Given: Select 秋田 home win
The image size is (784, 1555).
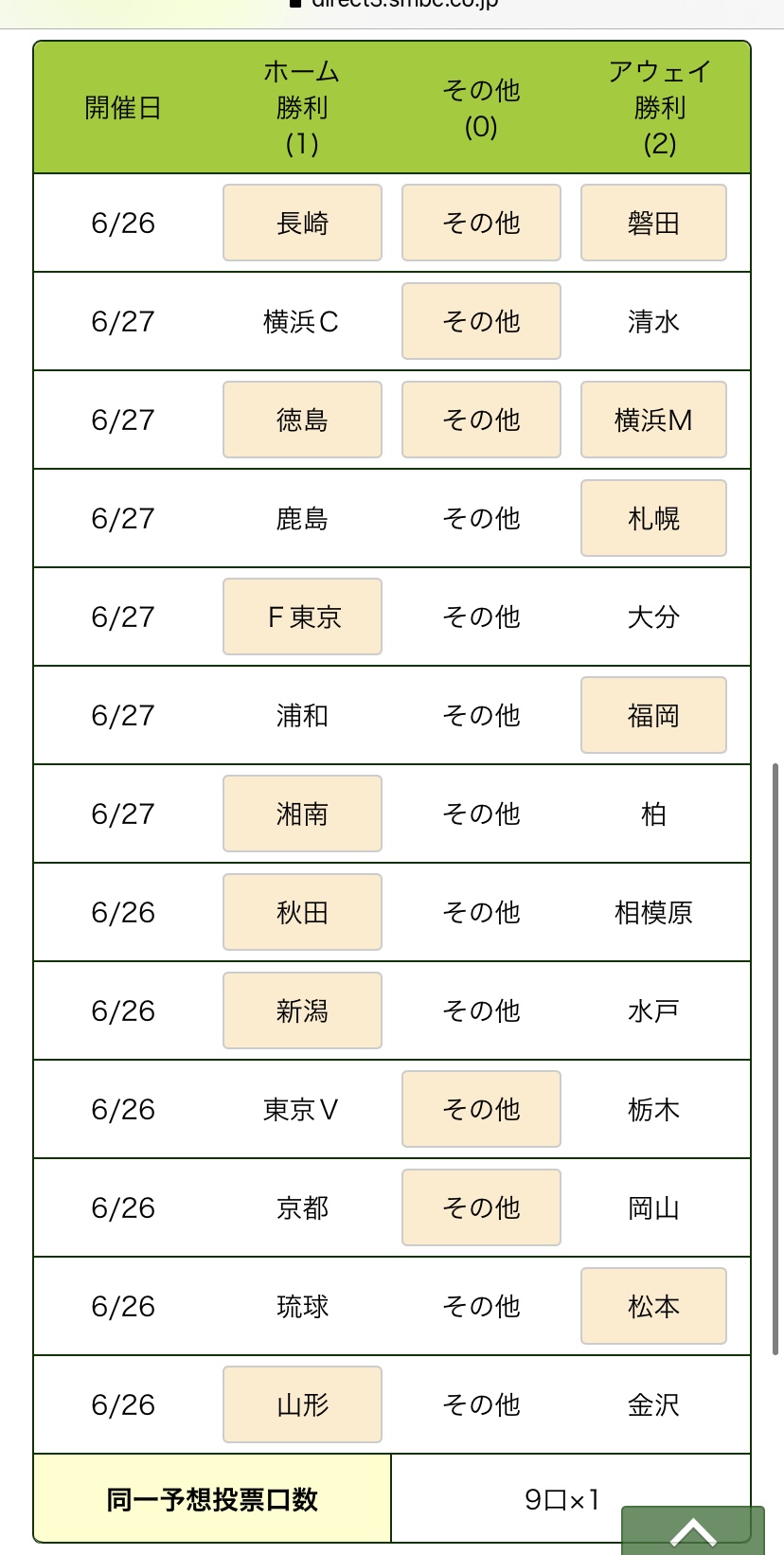Looking at the screenshot, I should tap(302, 912).
